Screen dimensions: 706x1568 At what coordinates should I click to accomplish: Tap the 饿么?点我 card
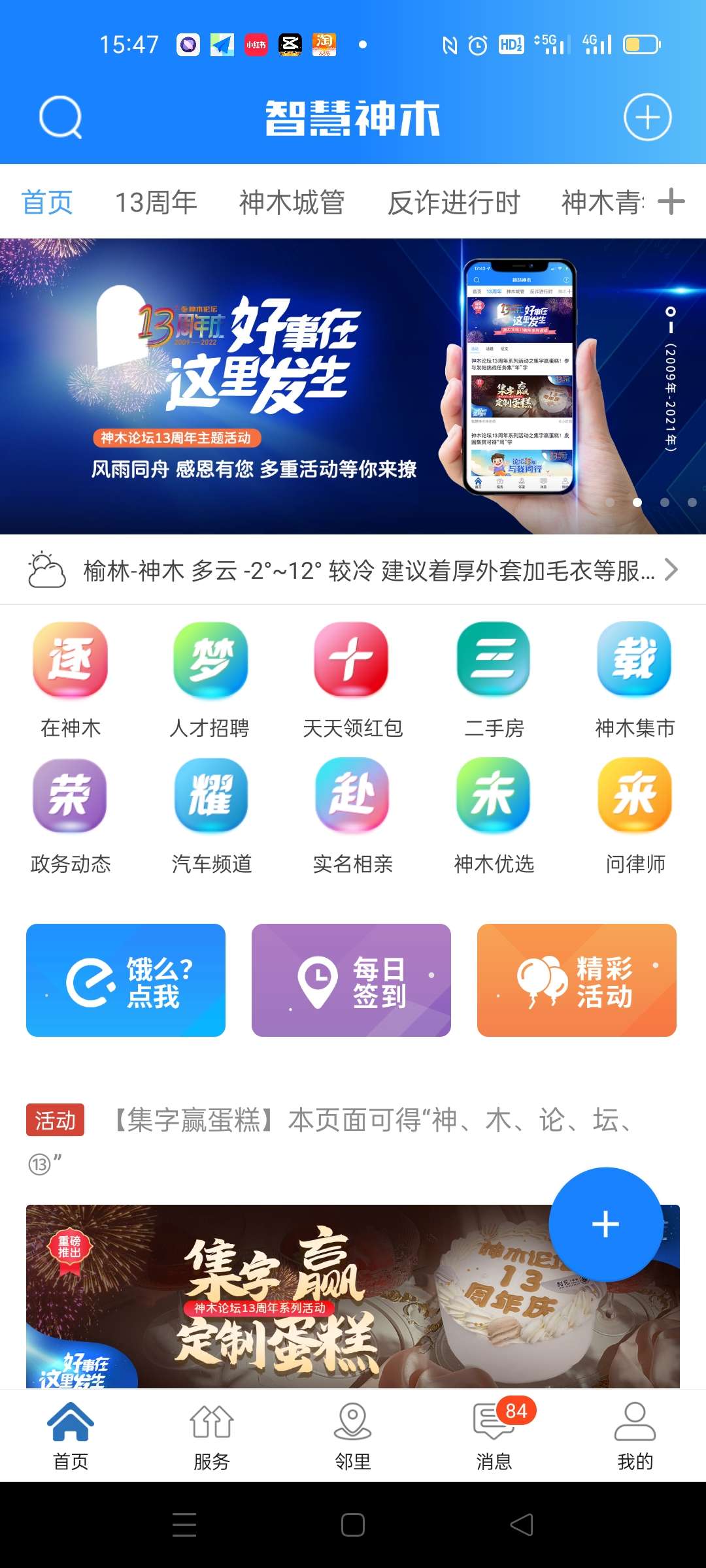tap(126, 980)
